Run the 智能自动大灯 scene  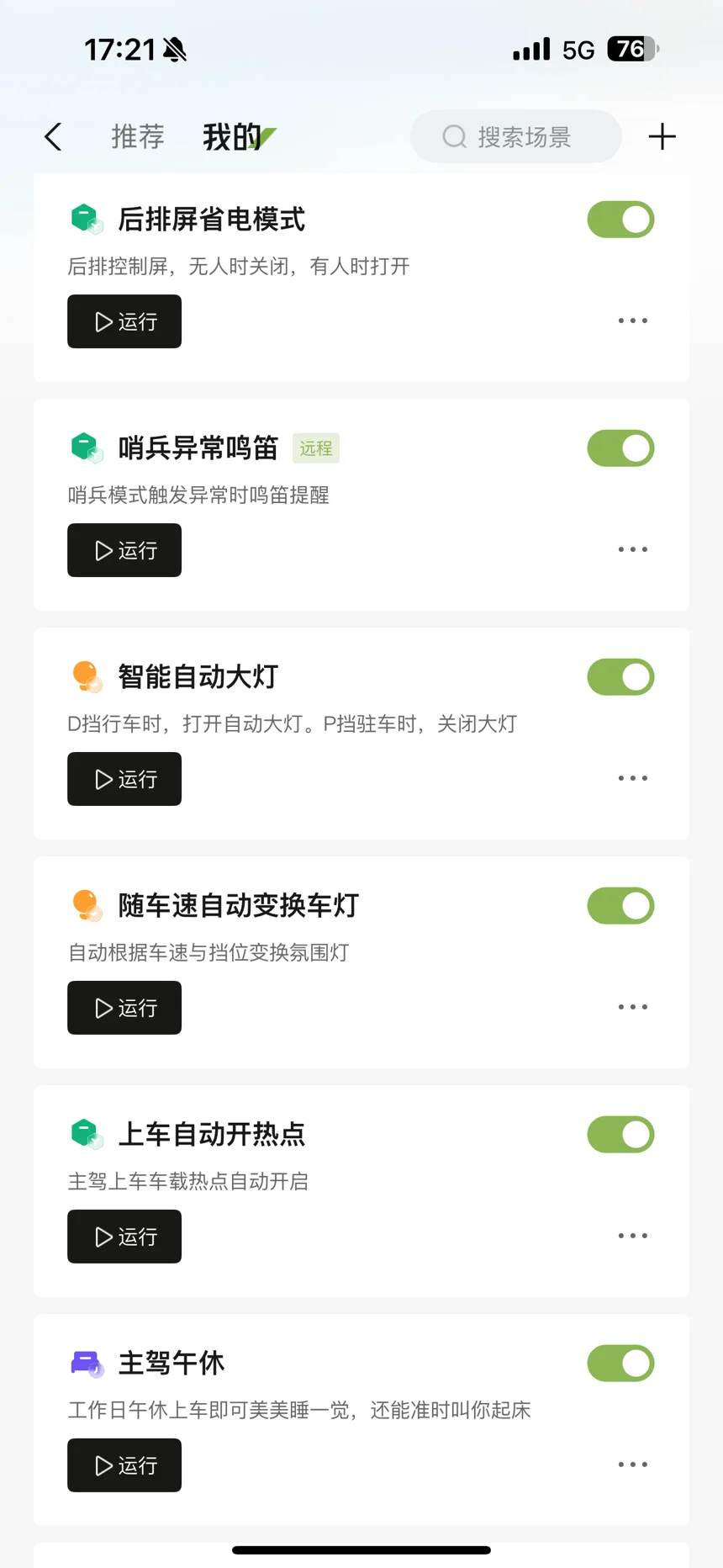coord(124,779)
